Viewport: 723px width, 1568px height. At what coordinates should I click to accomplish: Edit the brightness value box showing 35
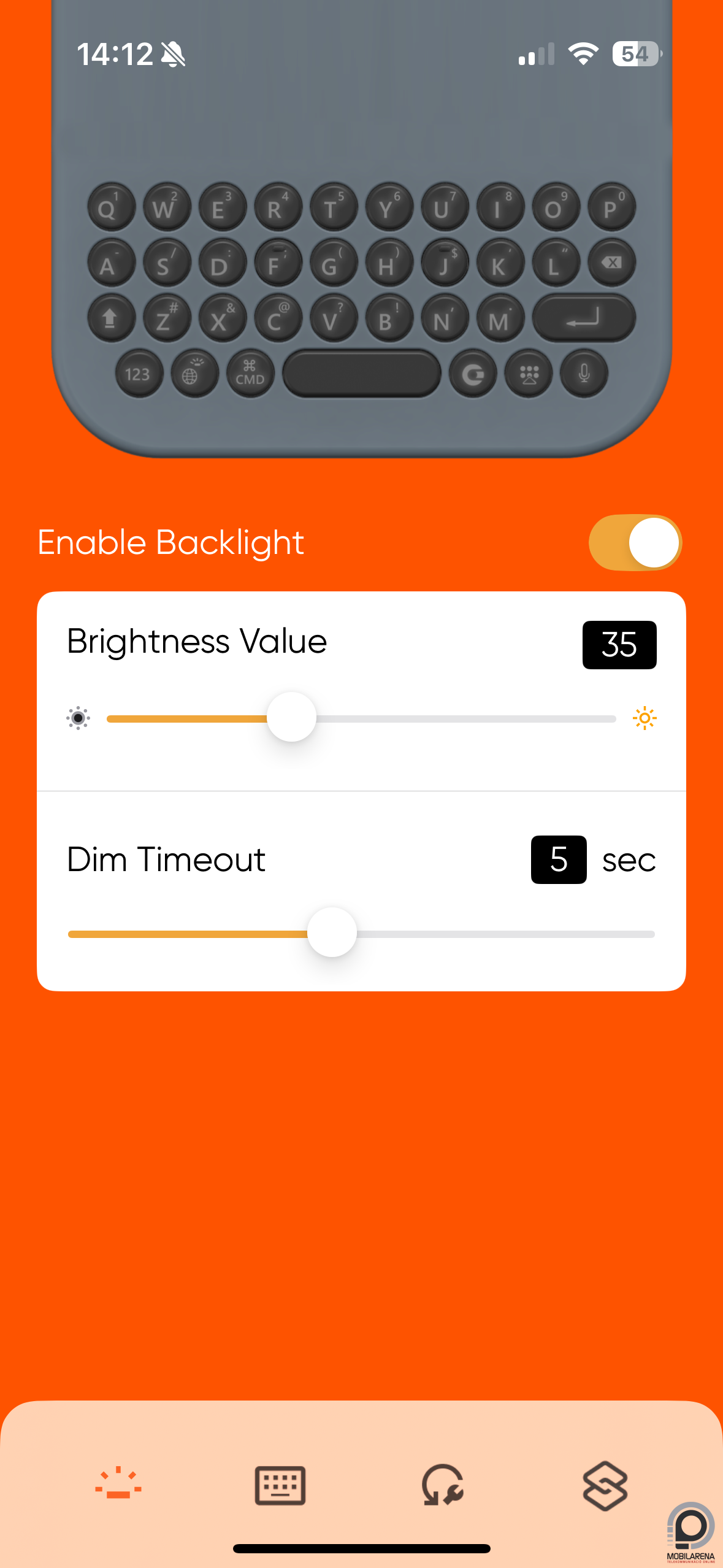619,645
